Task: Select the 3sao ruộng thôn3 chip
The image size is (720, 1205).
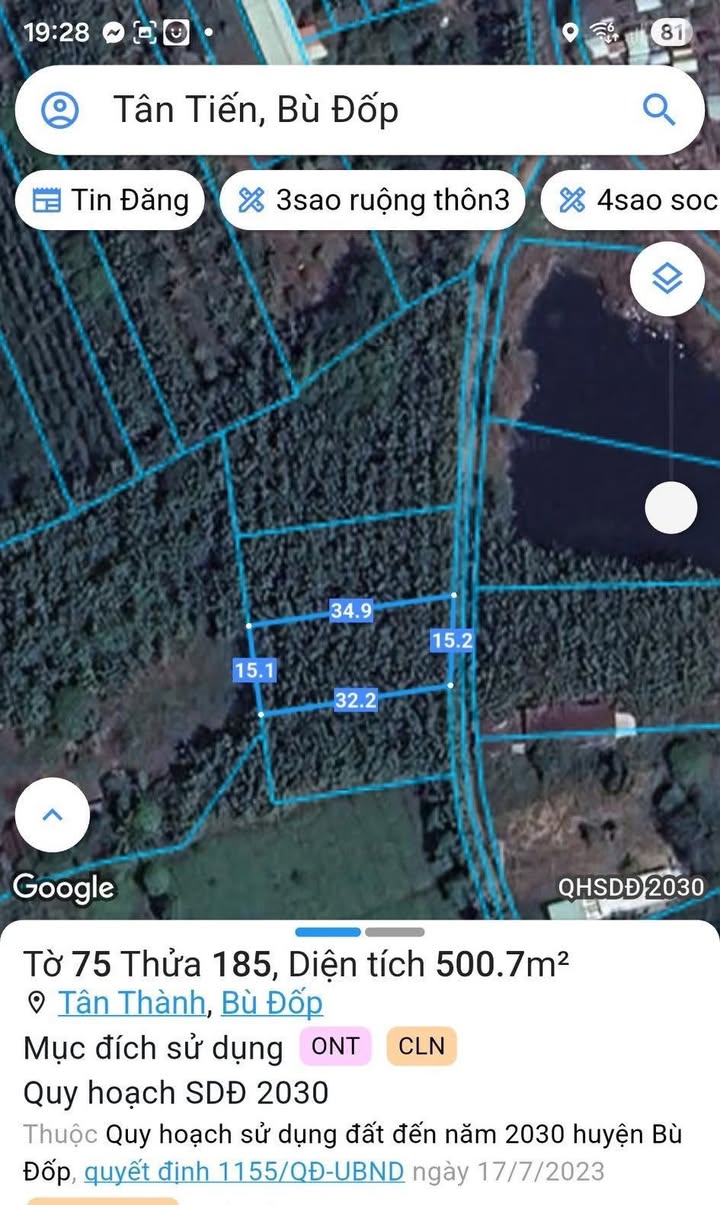Action: tap(373, 200)
